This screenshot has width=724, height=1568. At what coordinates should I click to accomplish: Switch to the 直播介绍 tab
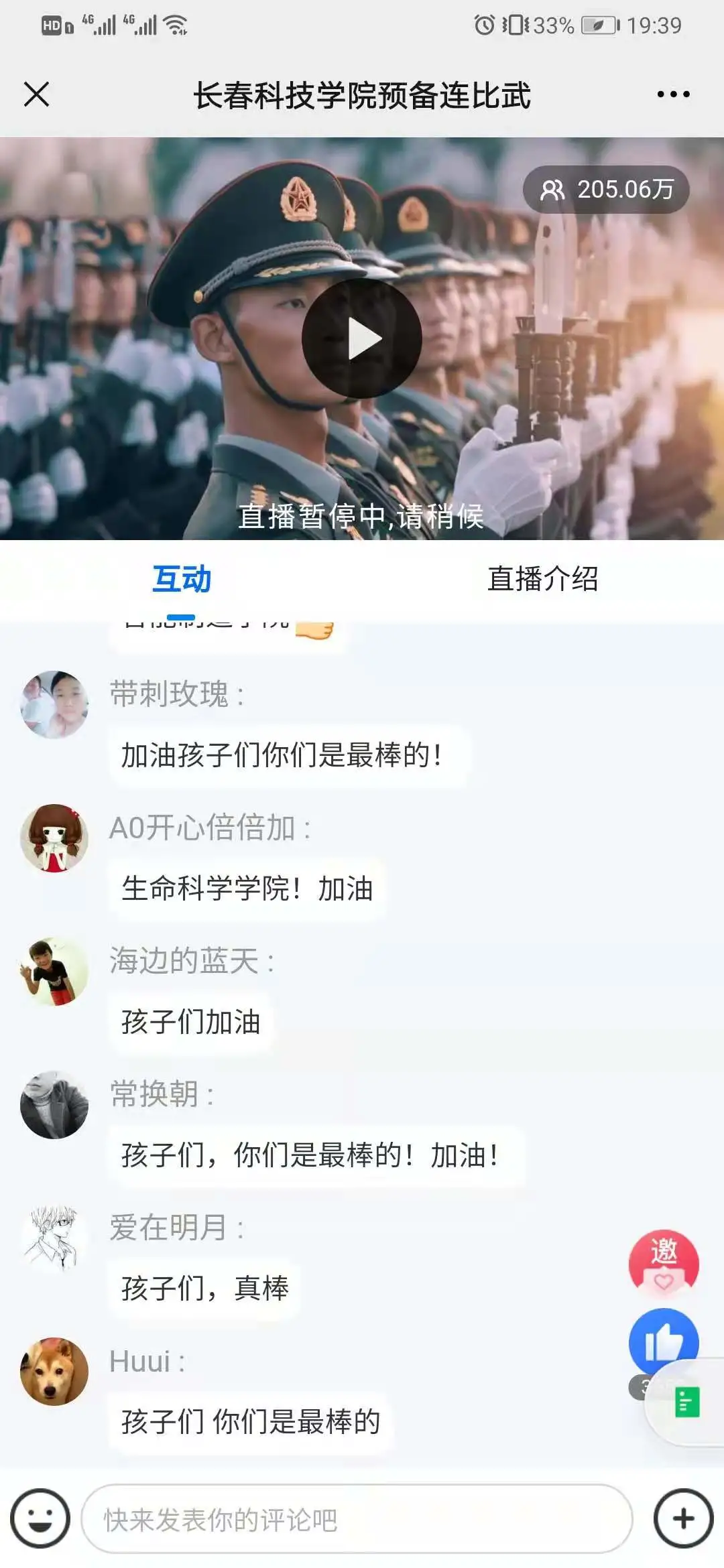tap(543, 580)
